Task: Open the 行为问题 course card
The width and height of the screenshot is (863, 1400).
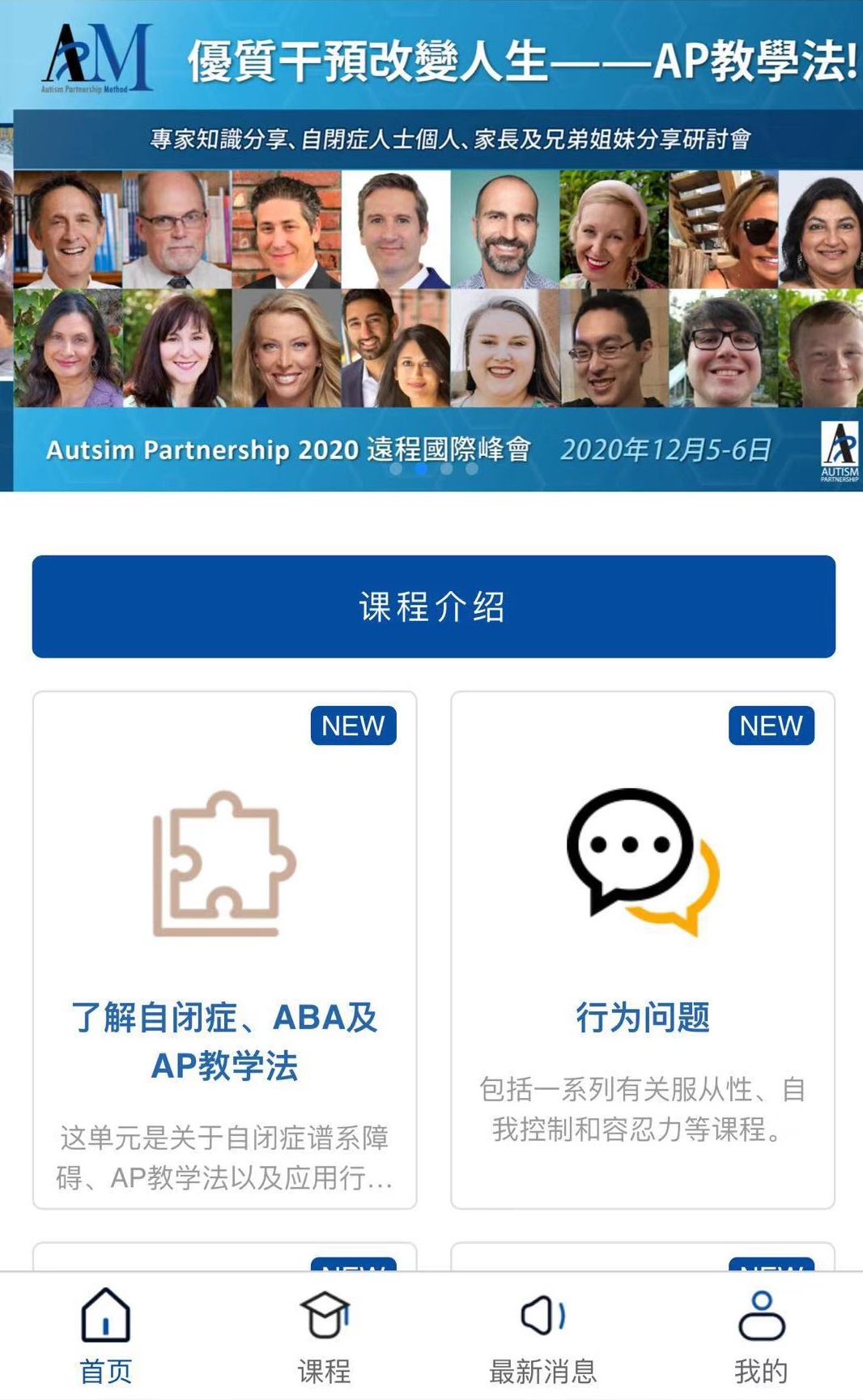Action: [x=643, y=950]
